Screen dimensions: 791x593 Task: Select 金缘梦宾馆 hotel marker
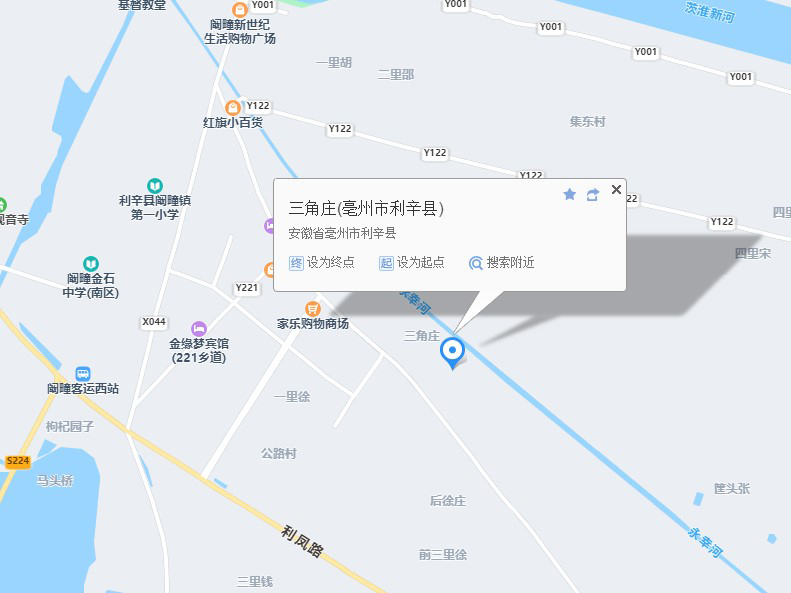[x=199, y=328]
